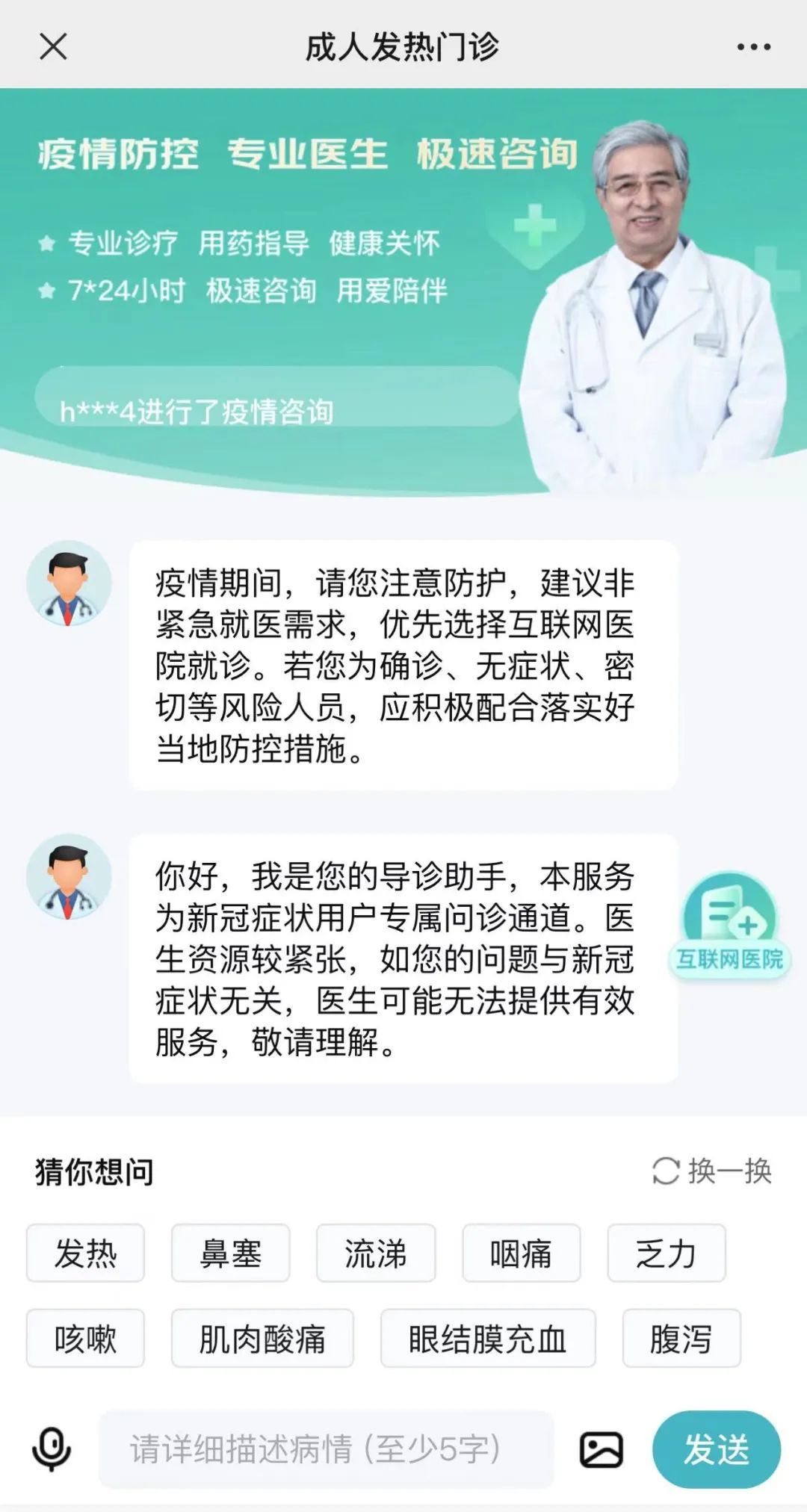Image resolution: width=807 pixels, height=1512 pixels.
Task: Open the more options (...) menu icon
Action: point(753,47)
